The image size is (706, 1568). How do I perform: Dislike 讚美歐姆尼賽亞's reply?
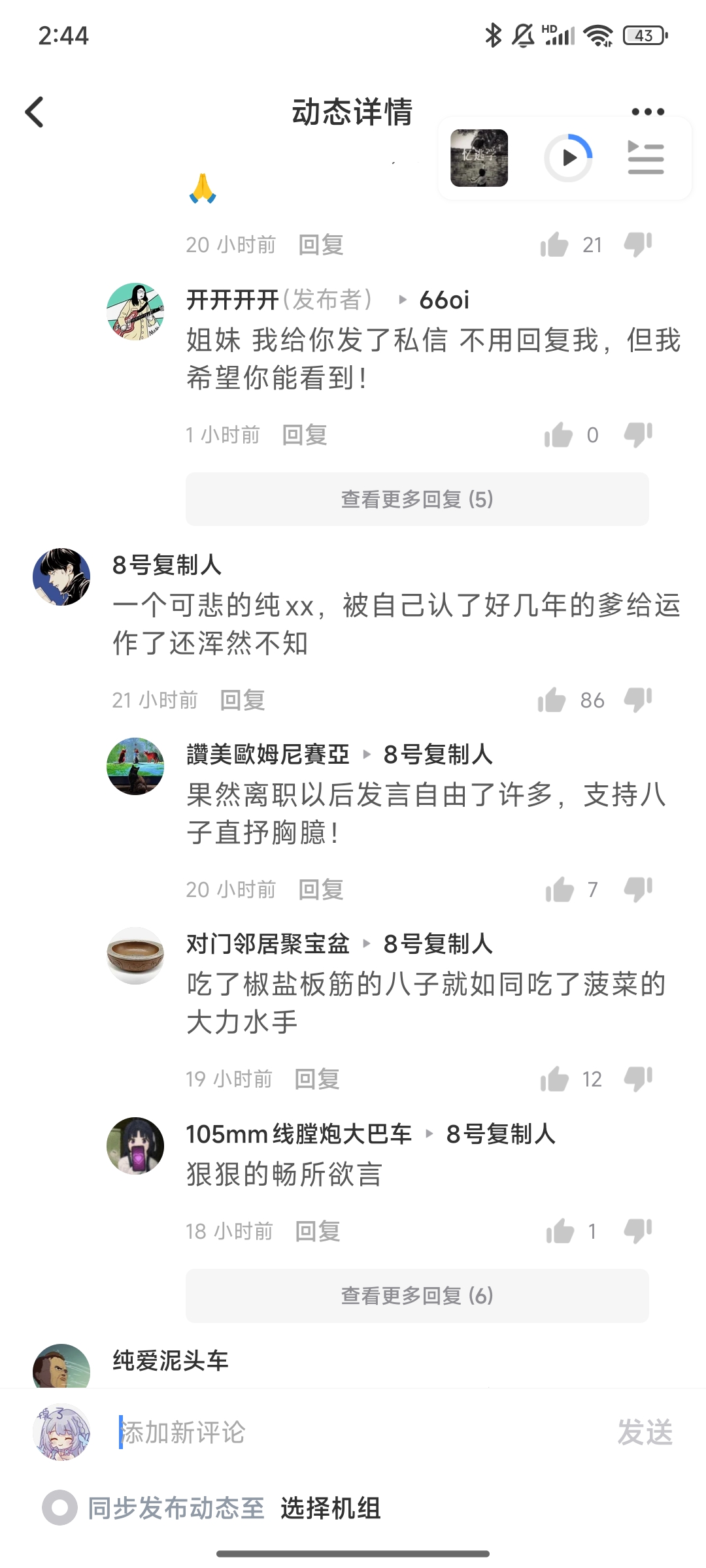pyautogui.click(x=638, y=890)
